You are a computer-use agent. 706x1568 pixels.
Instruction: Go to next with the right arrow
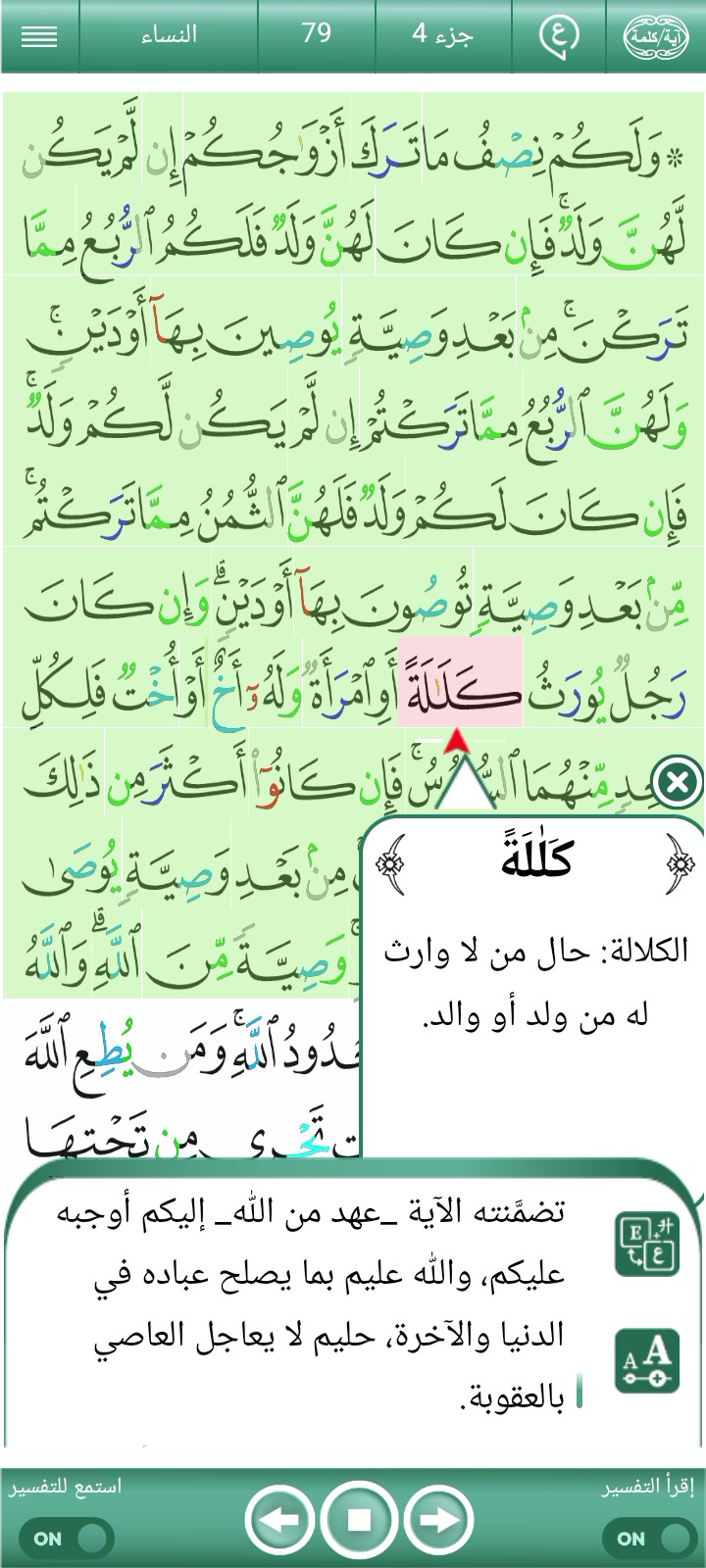[x=439, y=1520]
